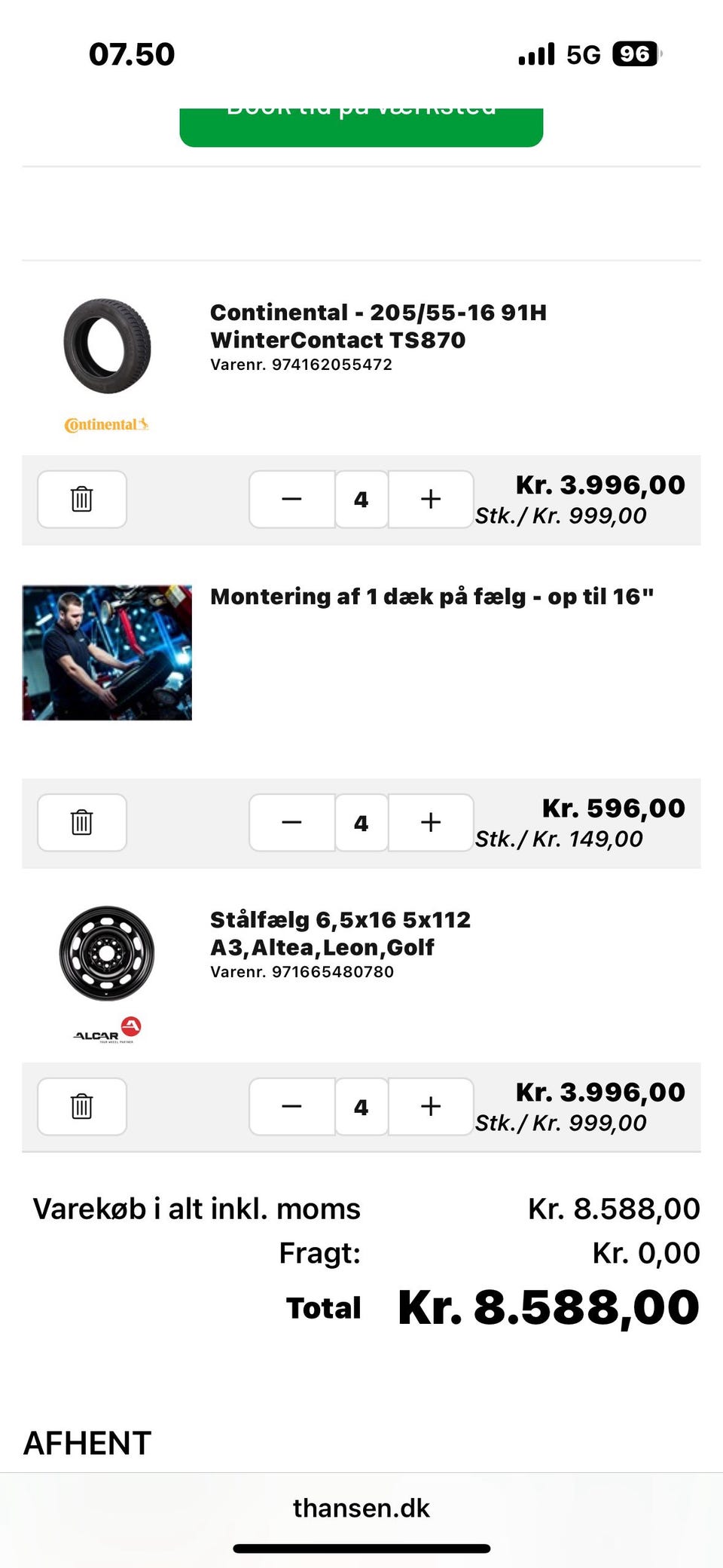Increase quantity of Stålfælg 6,5x16 rims

(431, 1107)
